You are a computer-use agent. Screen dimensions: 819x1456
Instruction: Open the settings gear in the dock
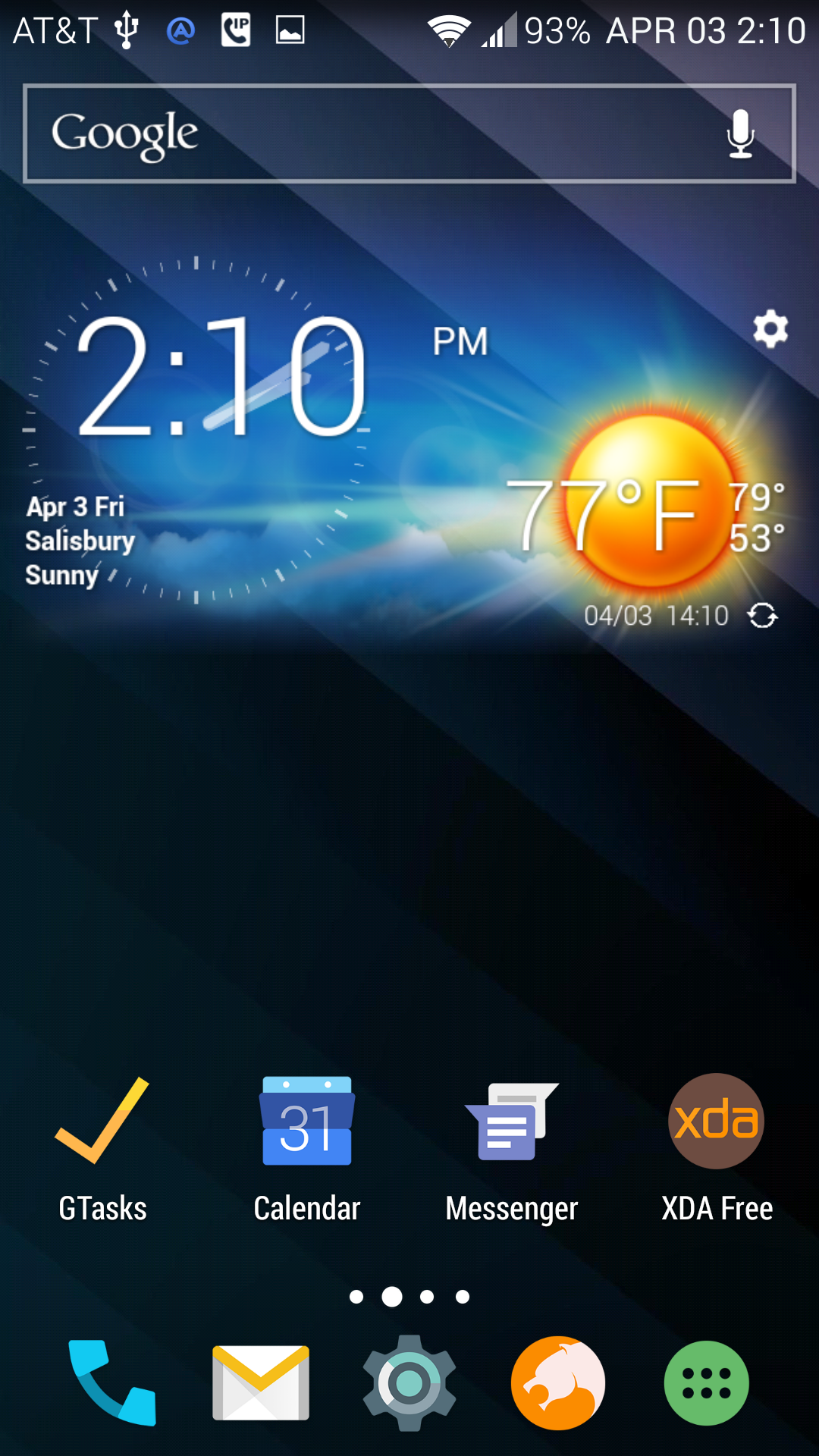pos(409,1383)
